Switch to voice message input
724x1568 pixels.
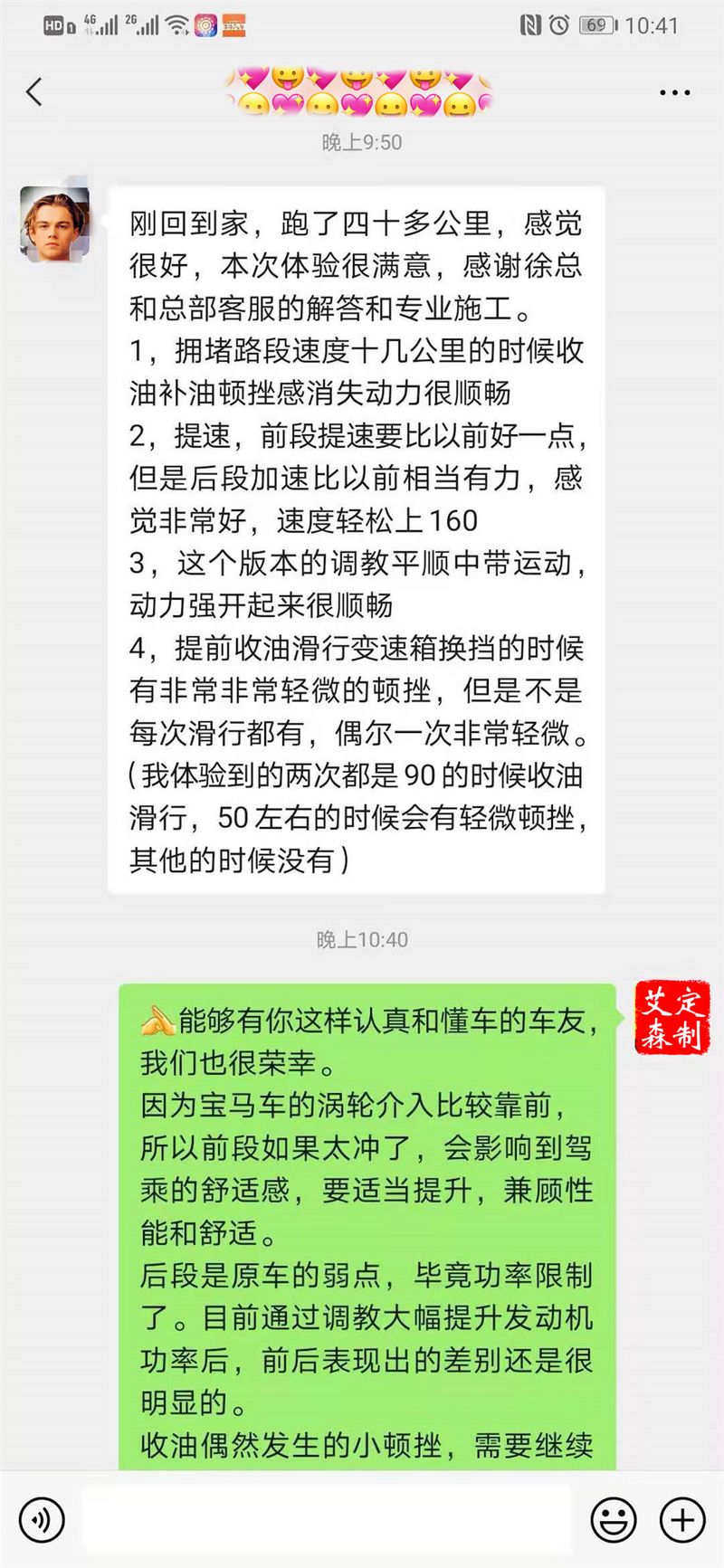tap(42, 1519)
